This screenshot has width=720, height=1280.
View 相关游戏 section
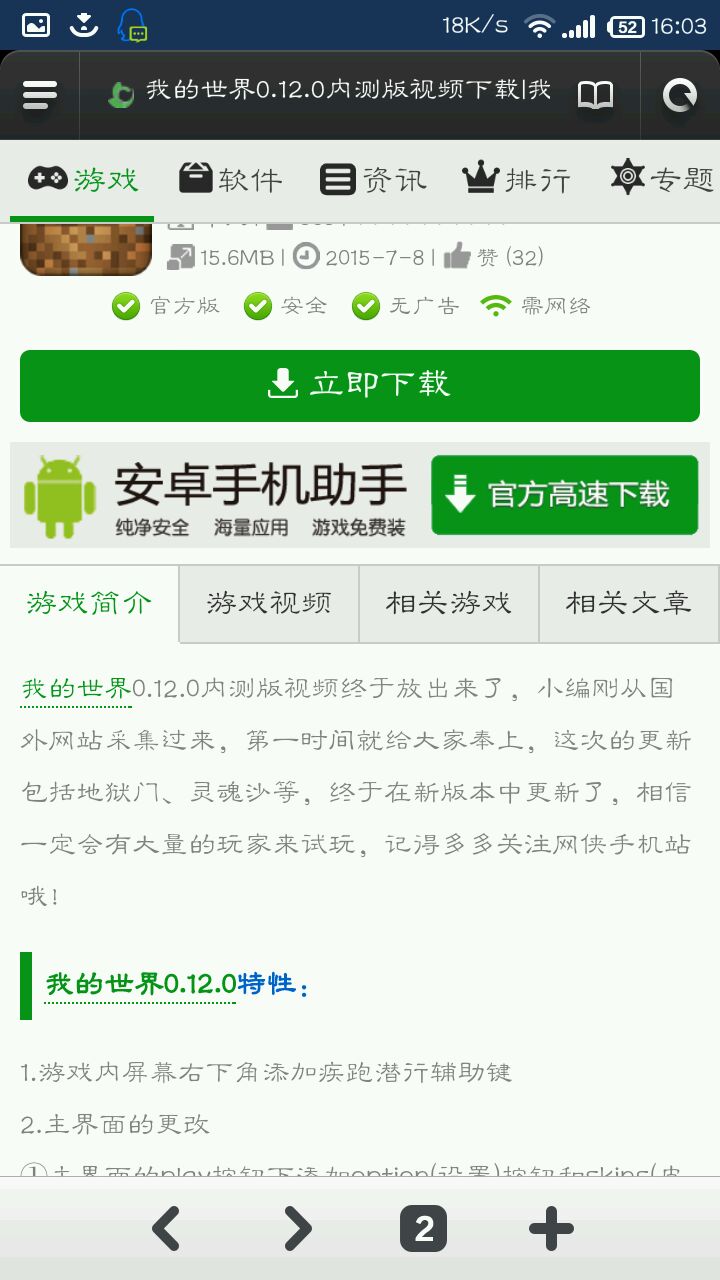tap(449, 603)
